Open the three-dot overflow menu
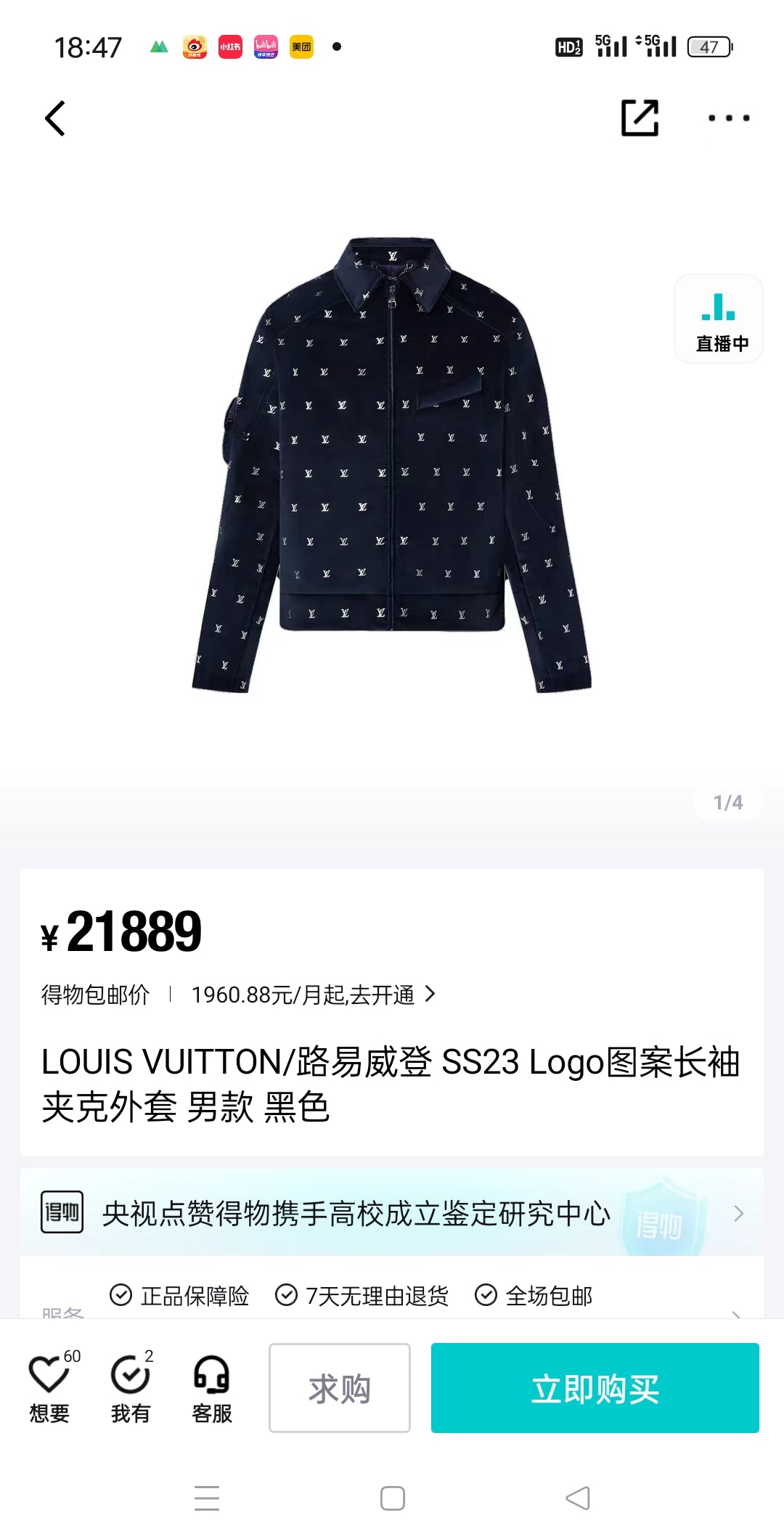The width and height of the screenshot is (784, 1539). tap(729, 118)
